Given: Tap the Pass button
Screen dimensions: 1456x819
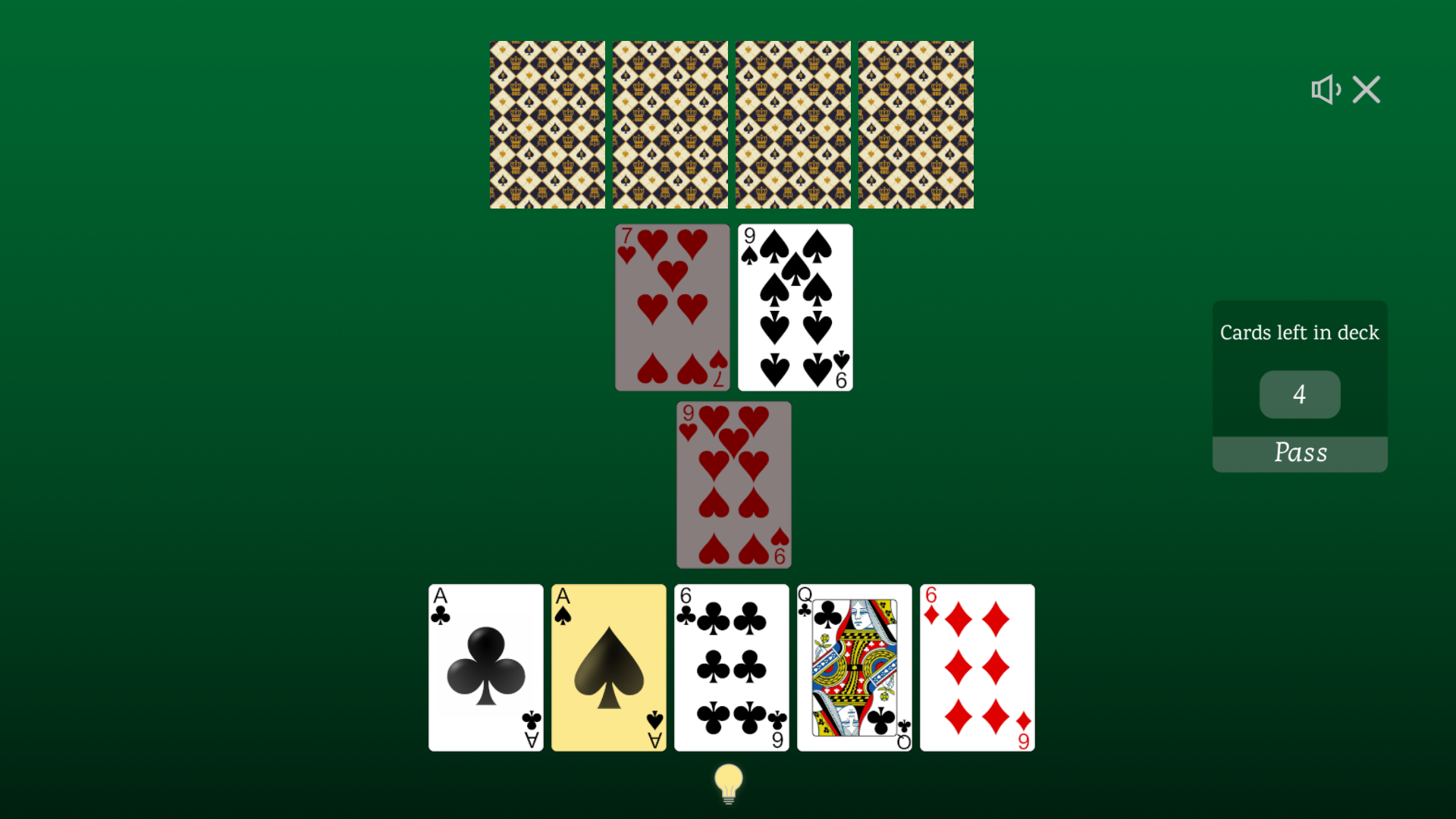Looking at the screenshot, I should 1300,453.
